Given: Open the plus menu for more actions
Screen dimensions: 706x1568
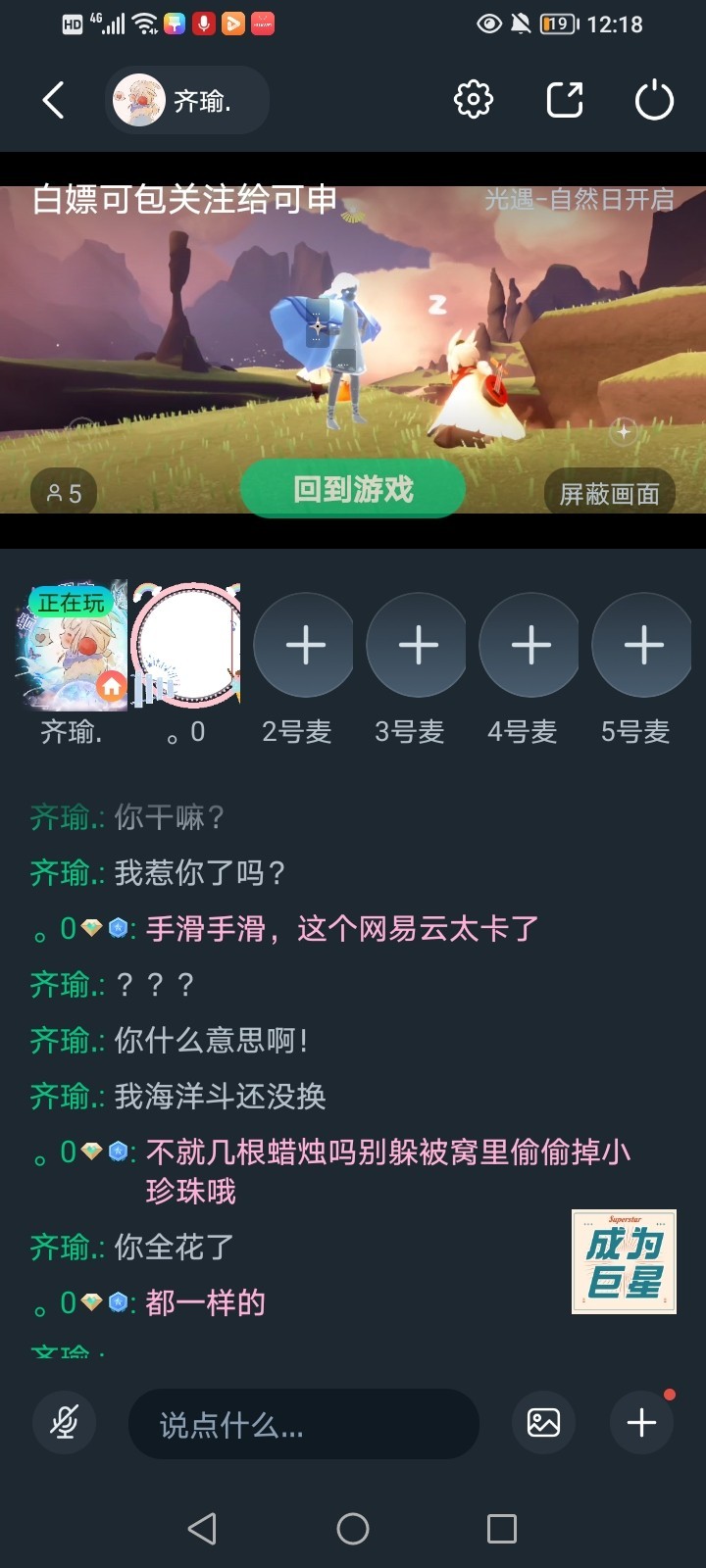Looking at the screenshot, I should tap(641, 1422).
